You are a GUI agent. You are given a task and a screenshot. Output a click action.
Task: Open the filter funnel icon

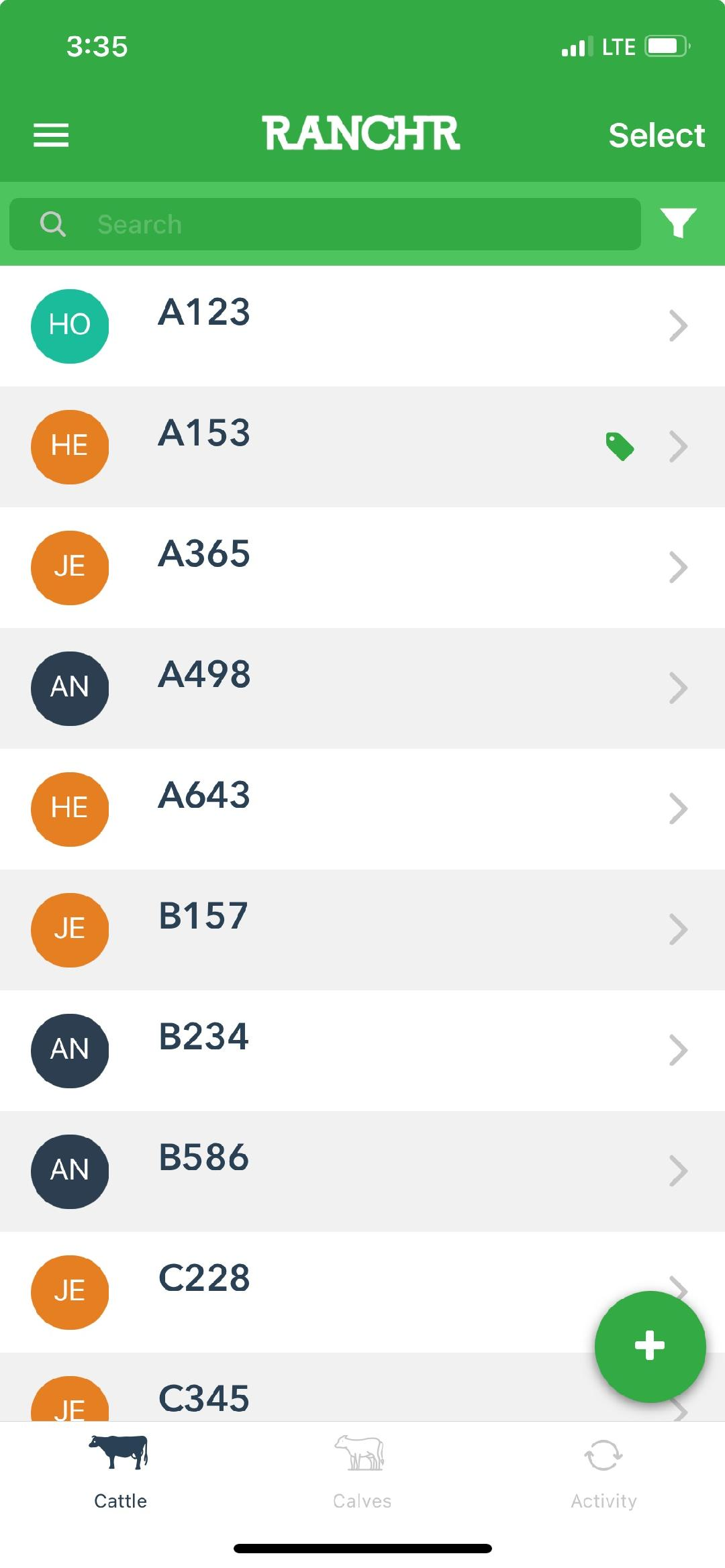(678, 223)
